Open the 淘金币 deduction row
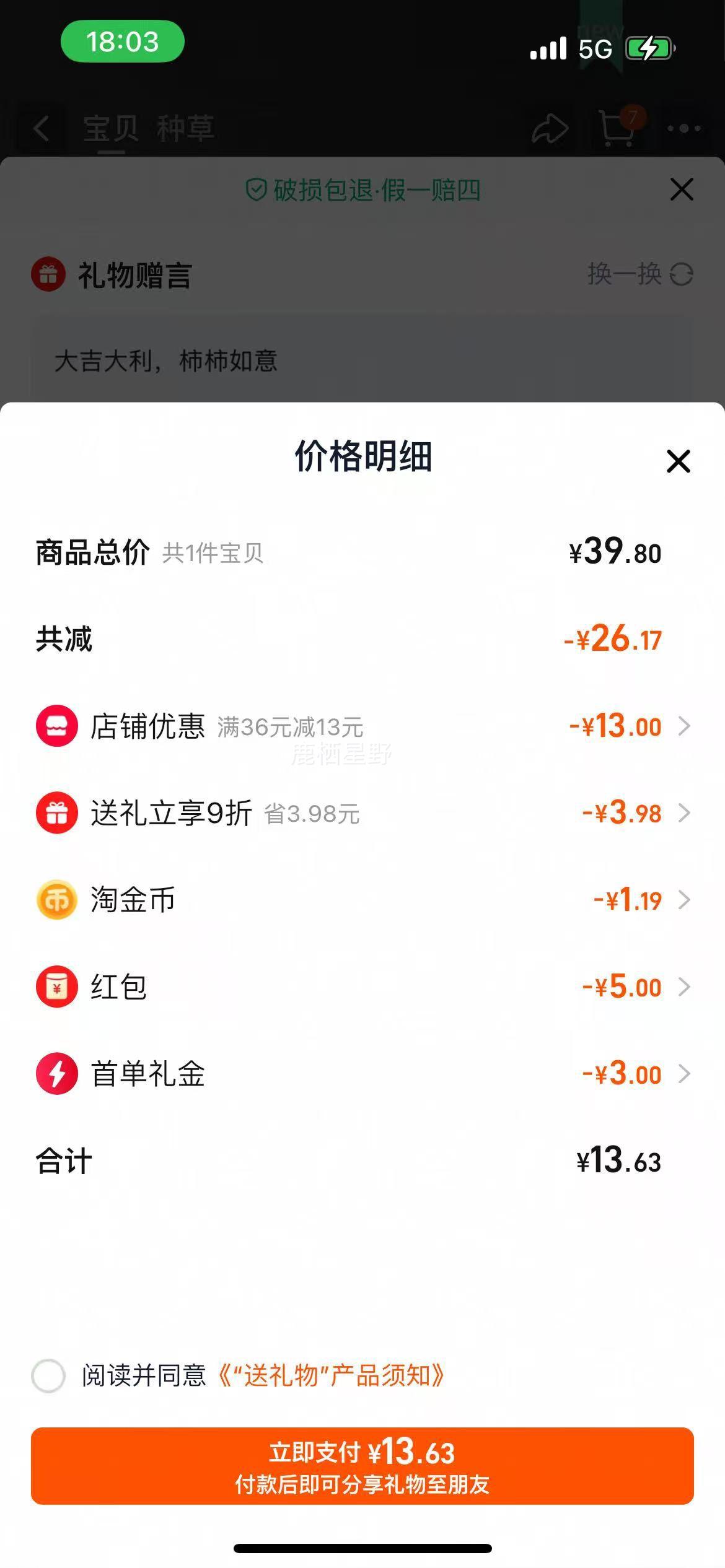This screenshot has height=1568, width=725. click(x=684, y=899)
